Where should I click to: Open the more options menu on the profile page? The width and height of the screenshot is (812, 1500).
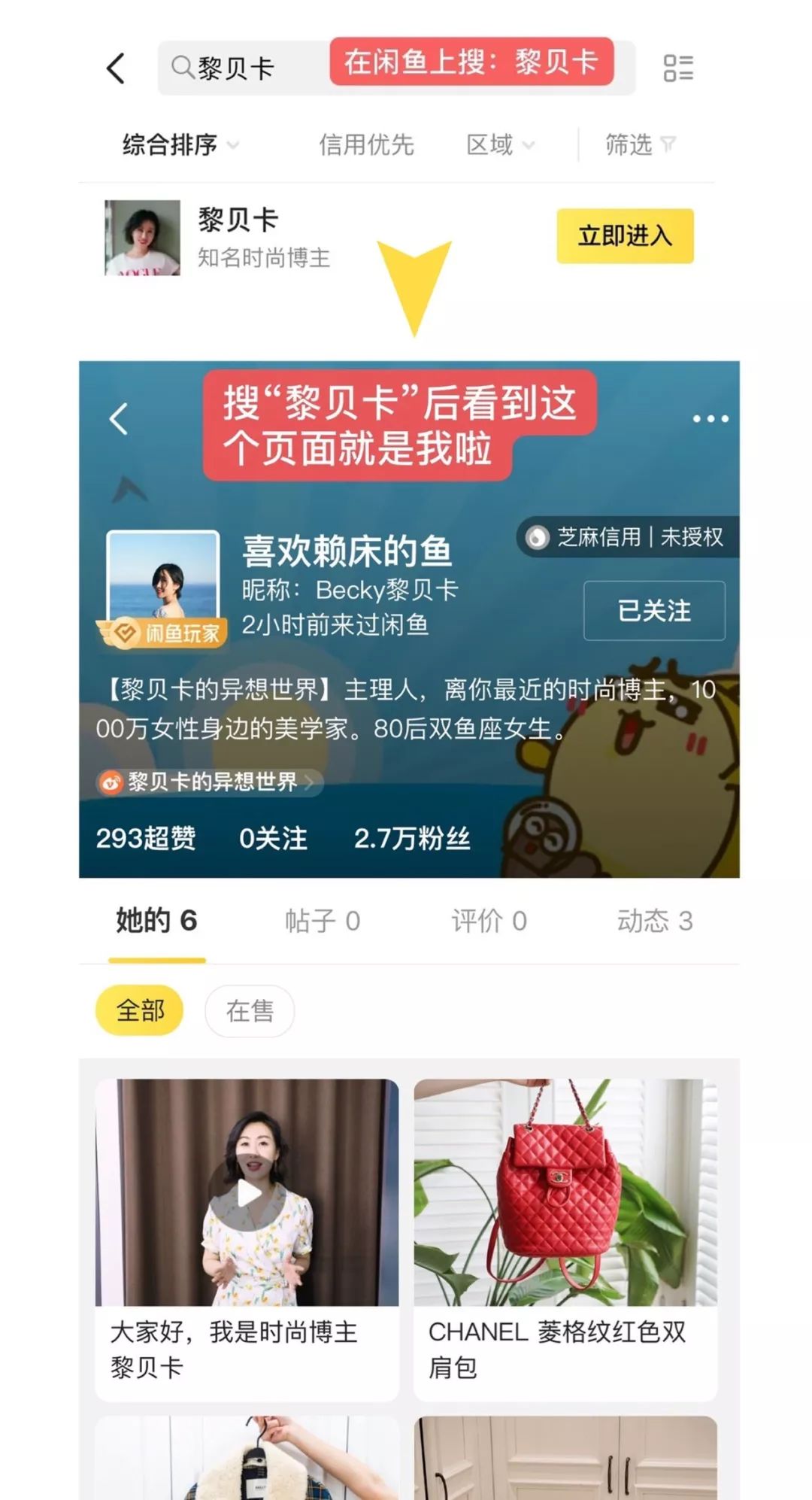(x=710, y=418)
